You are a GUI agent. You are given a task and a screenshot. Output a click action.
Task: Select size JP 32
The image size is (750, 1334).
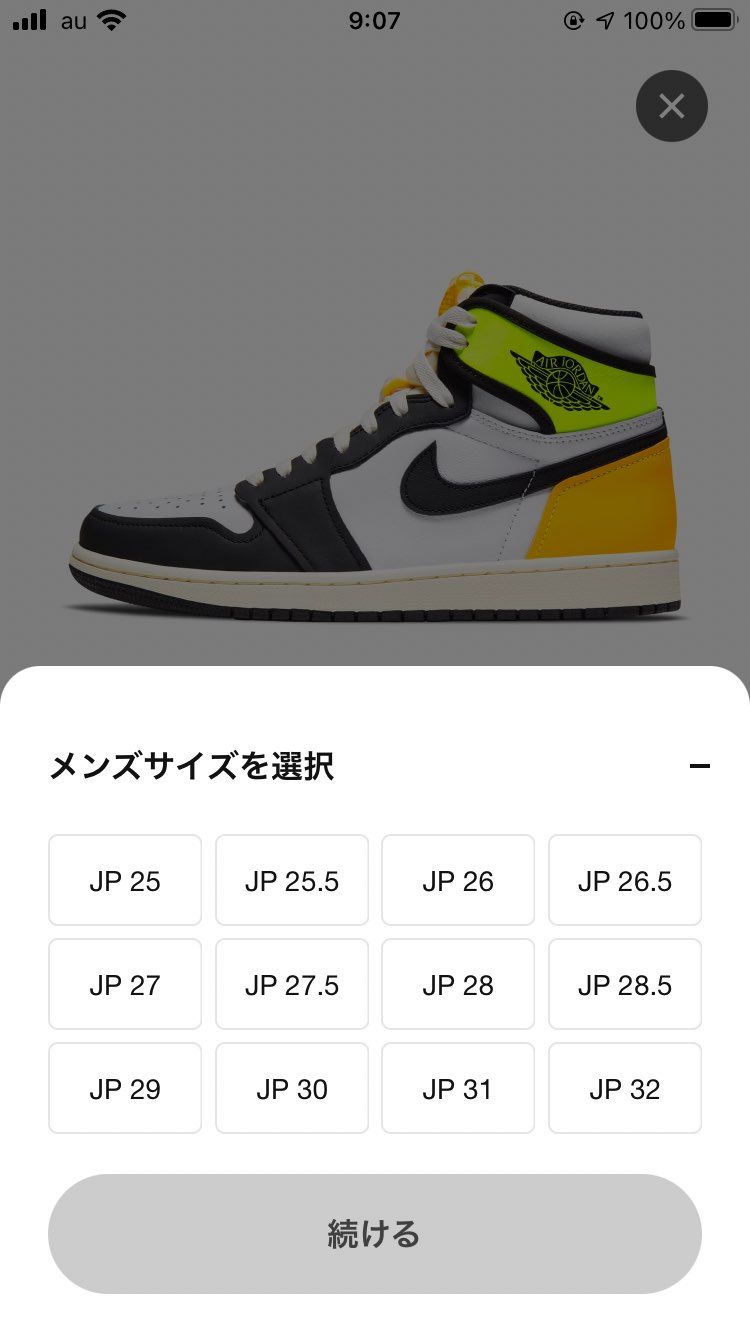(624, 1087)
